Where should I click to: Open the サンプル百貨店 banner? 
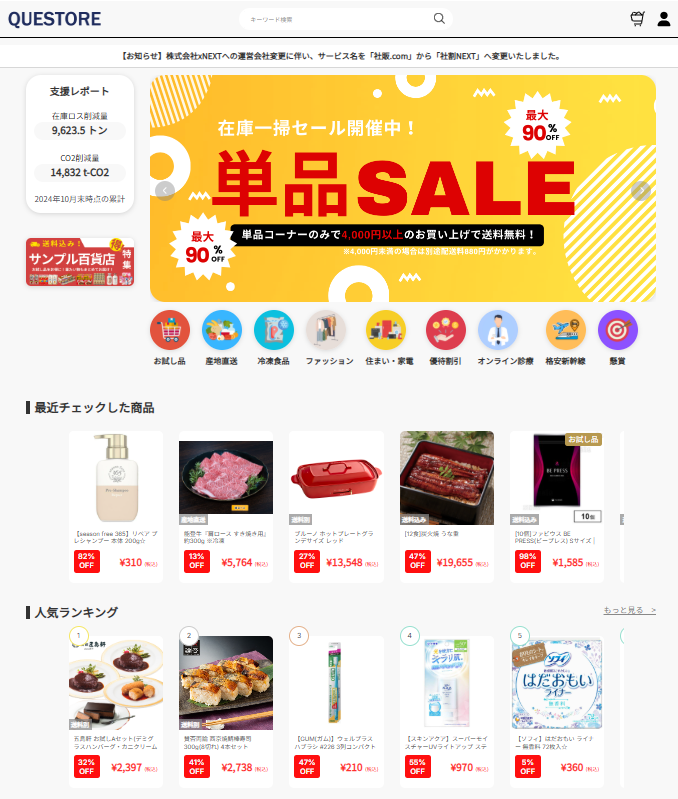tap(80, 262)
